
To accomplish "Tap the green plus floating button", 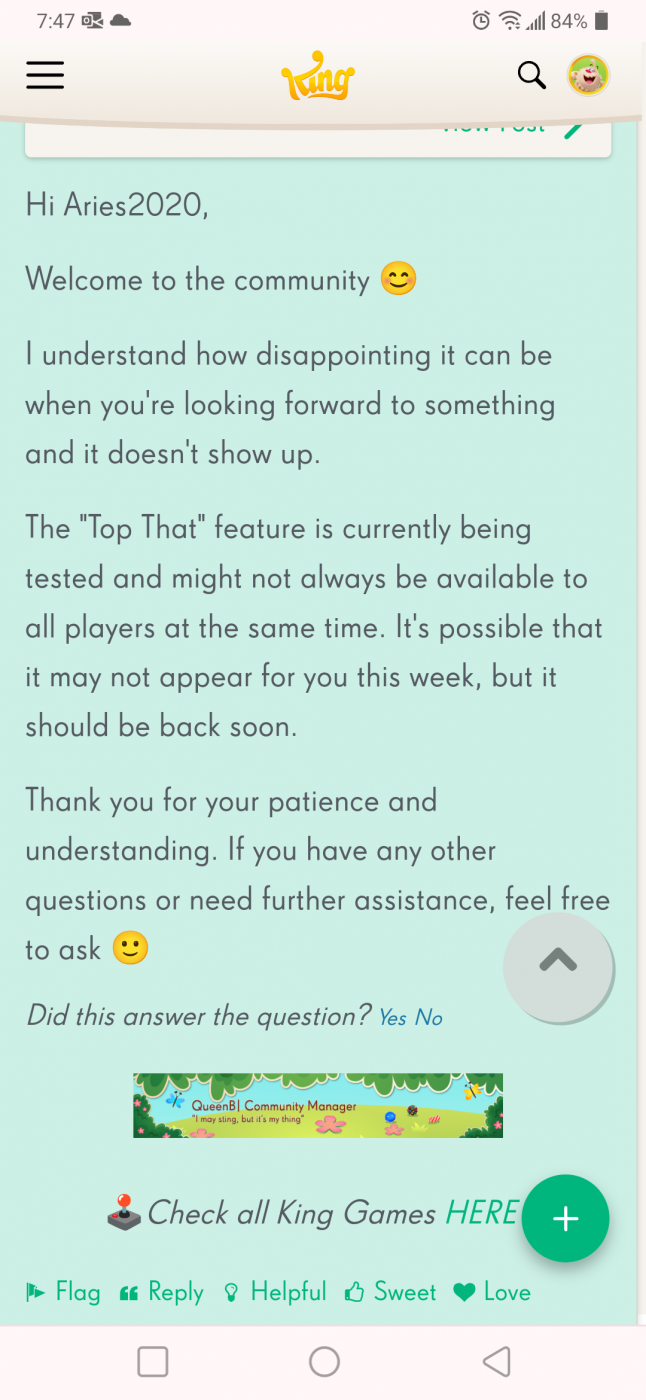I will (x=565, y=1219).
